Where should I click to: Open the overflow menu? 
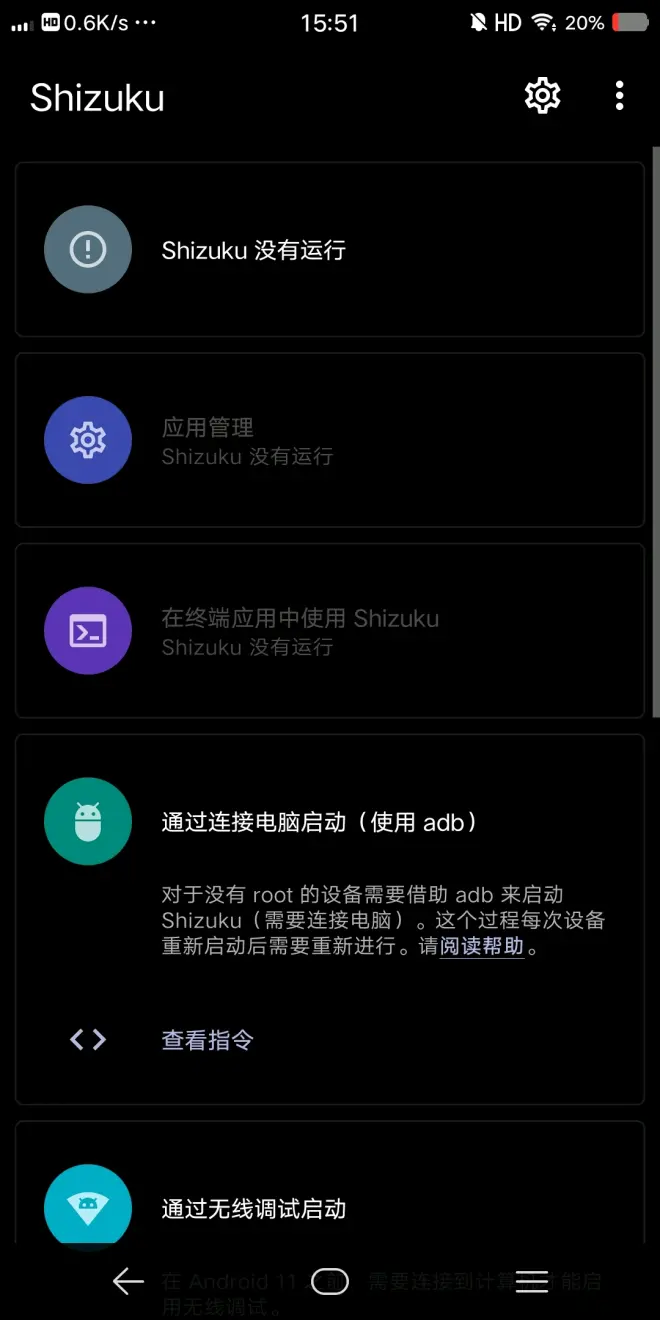click(x=620, y=96)
